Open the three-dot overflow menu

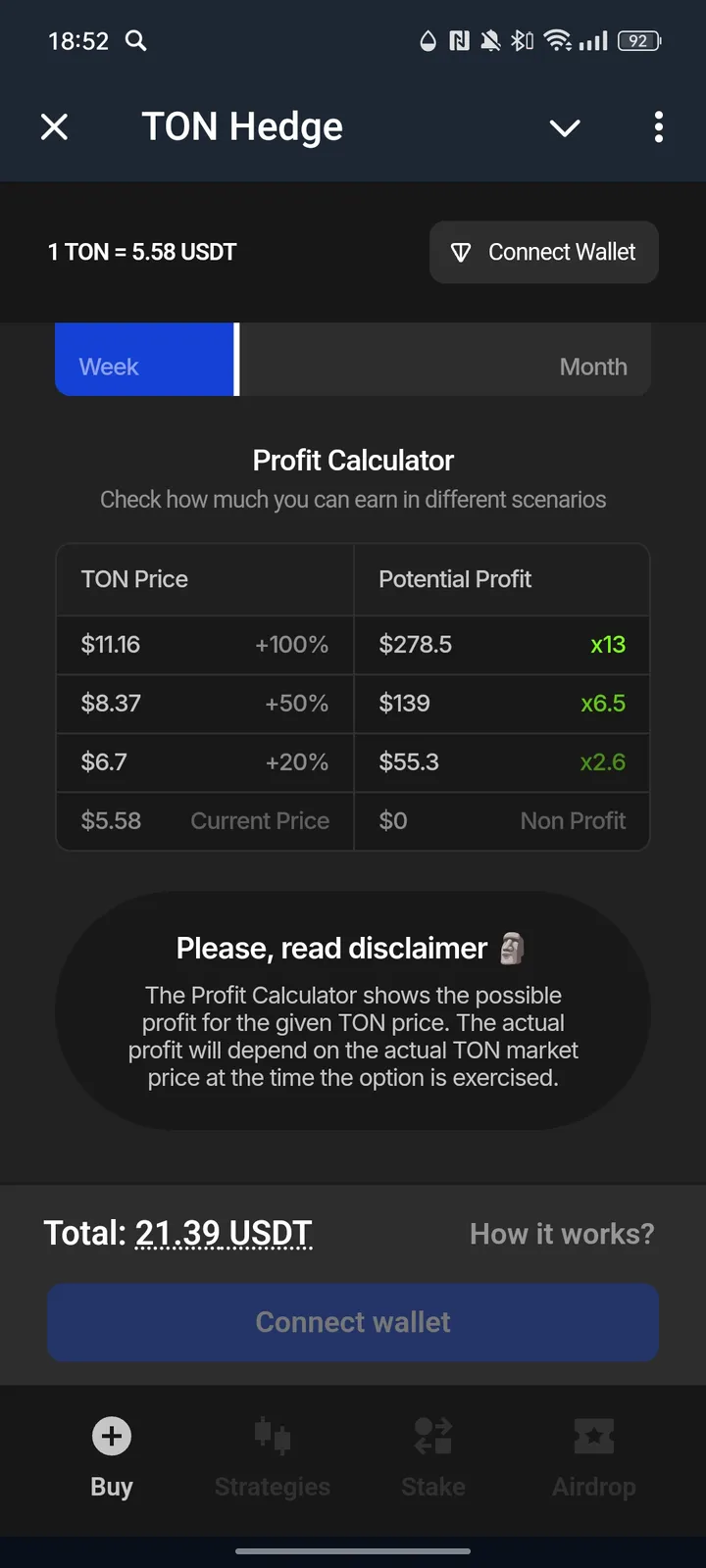pyautogui.click(x=658, y=127)
